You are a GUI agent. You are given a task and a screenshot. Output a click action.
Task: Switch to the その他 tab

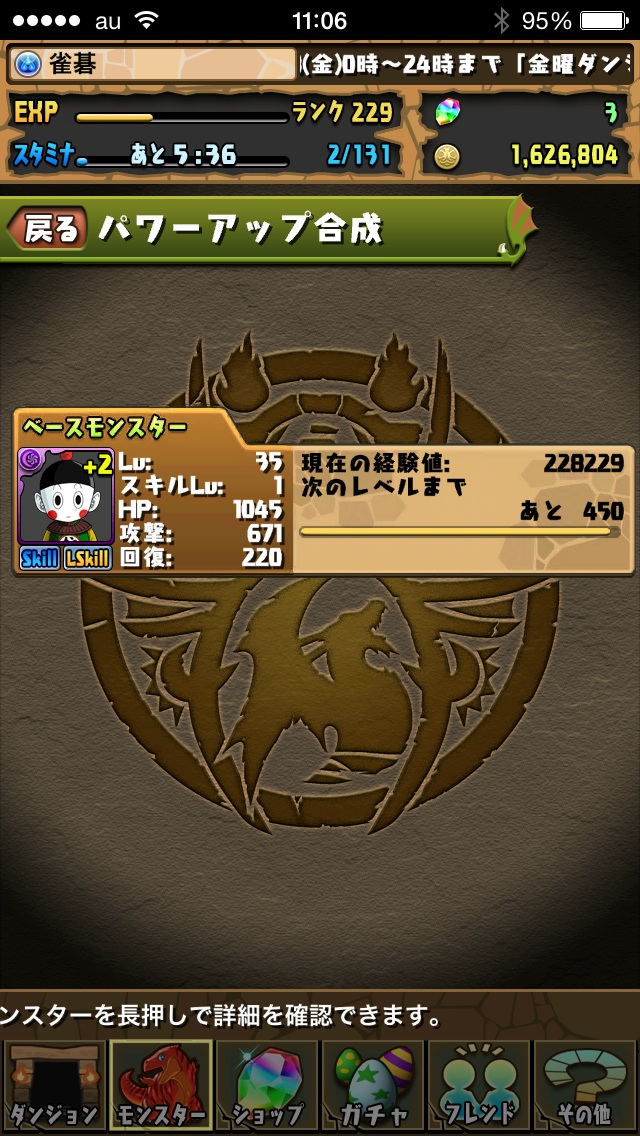(x=586, y=1086)
